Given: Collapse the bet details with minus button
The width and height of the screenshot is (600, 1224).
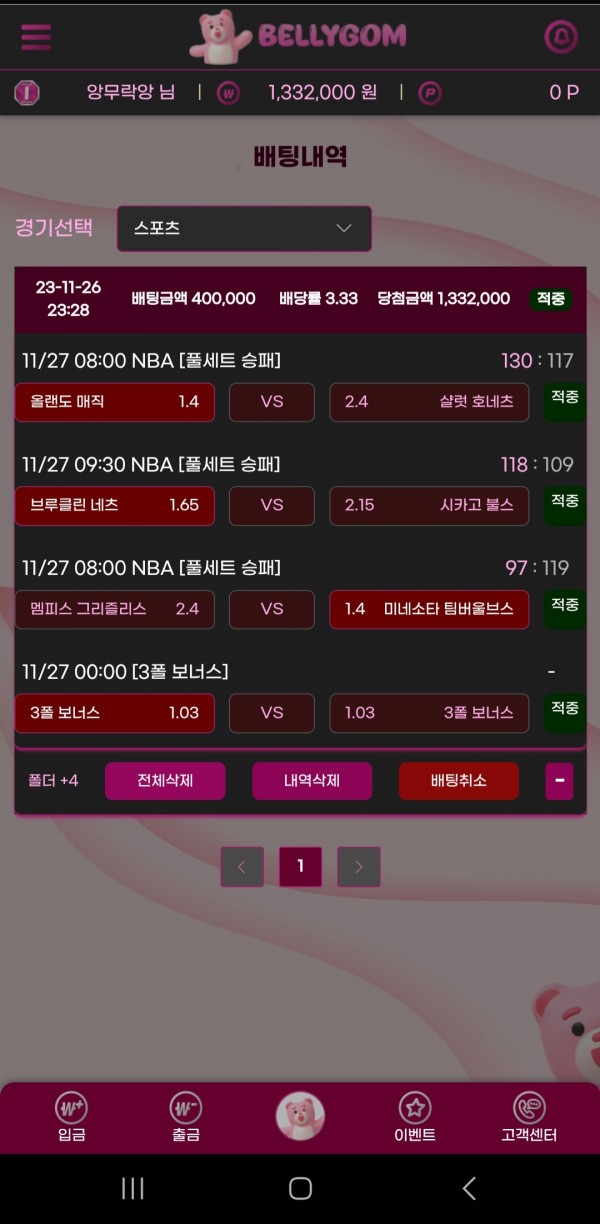Looking at the screenshot, I should point(559,781).
